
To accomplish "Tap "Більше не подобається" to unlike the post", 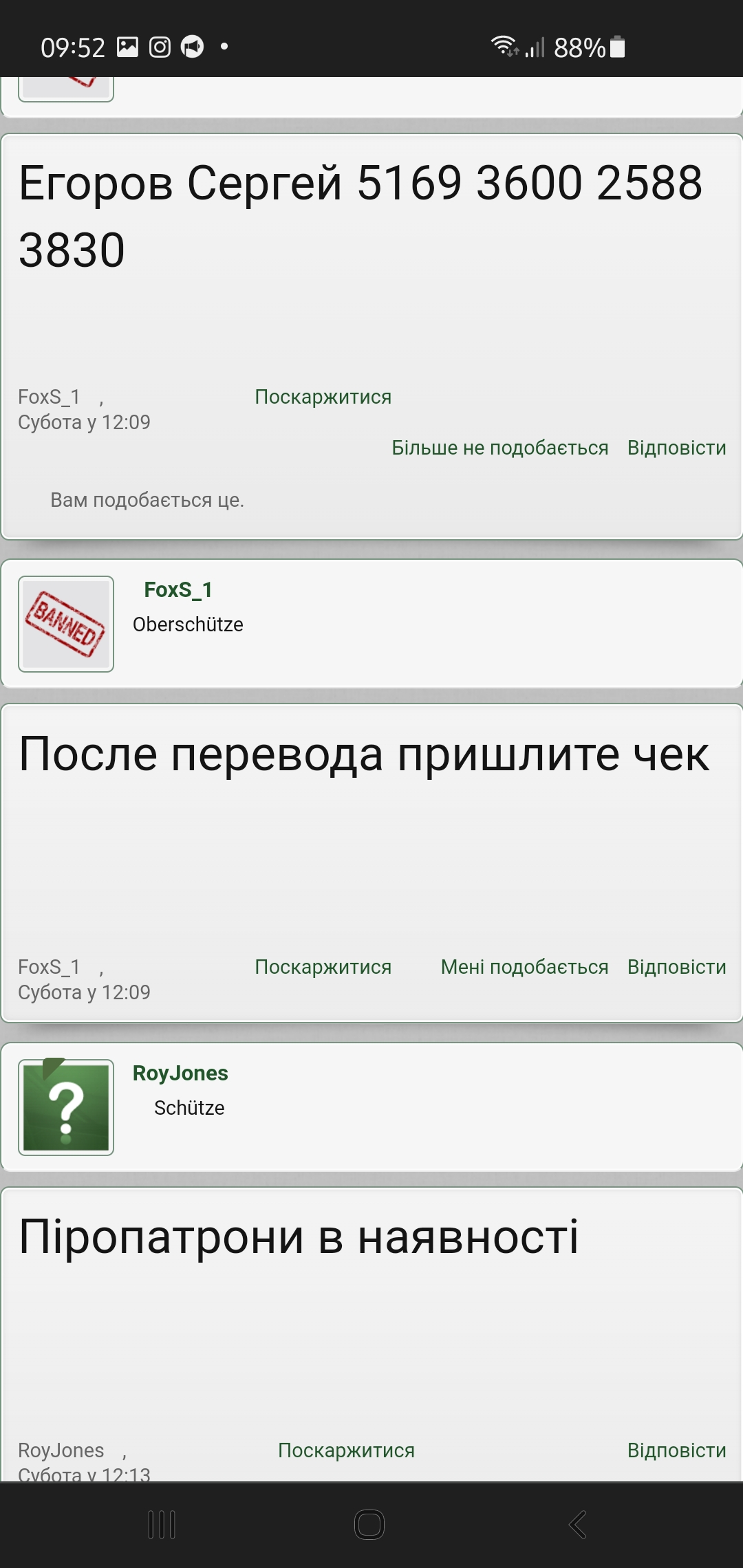I will click(x=500, y=448).
